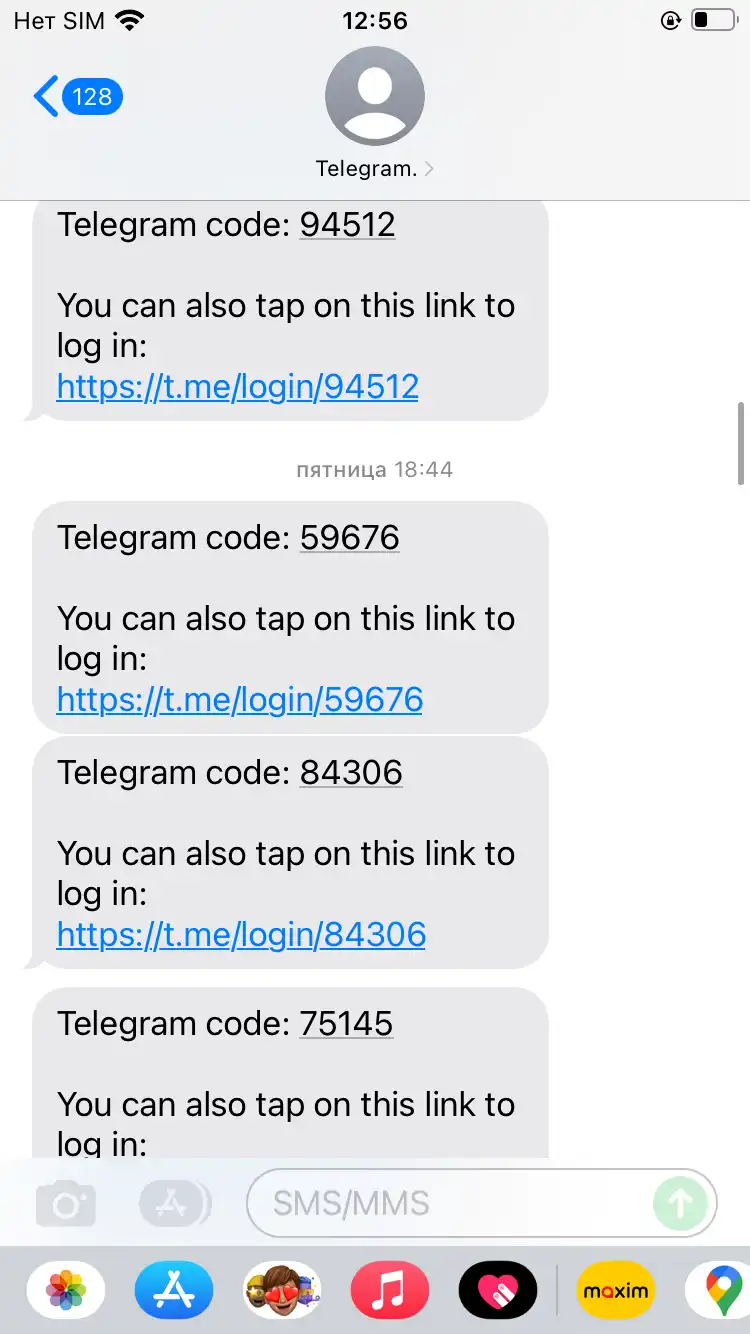
Task: Open the t.me/login/94512 link
Action: point(237,386)
